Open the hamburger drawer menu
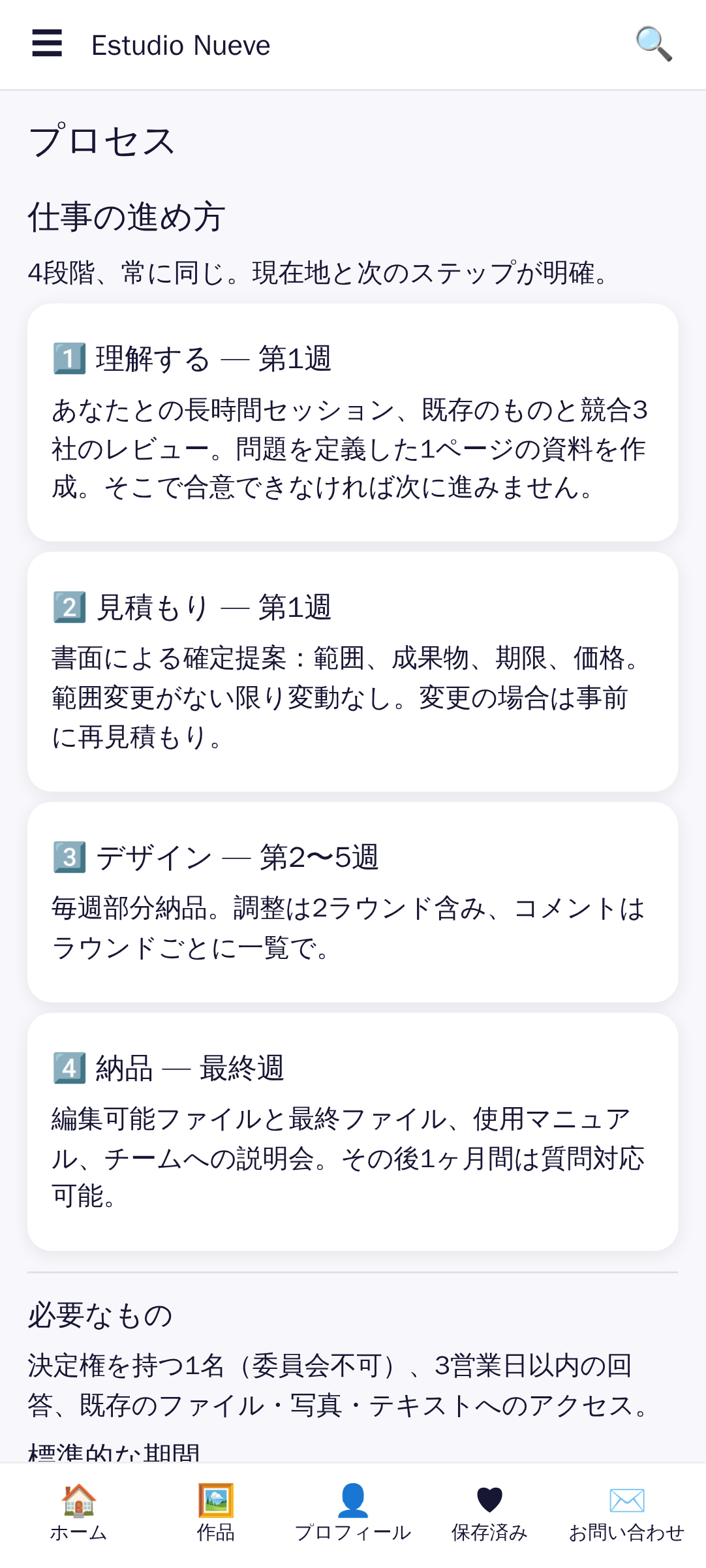This screenshot has width=706, height=1568. click(47, 44)
